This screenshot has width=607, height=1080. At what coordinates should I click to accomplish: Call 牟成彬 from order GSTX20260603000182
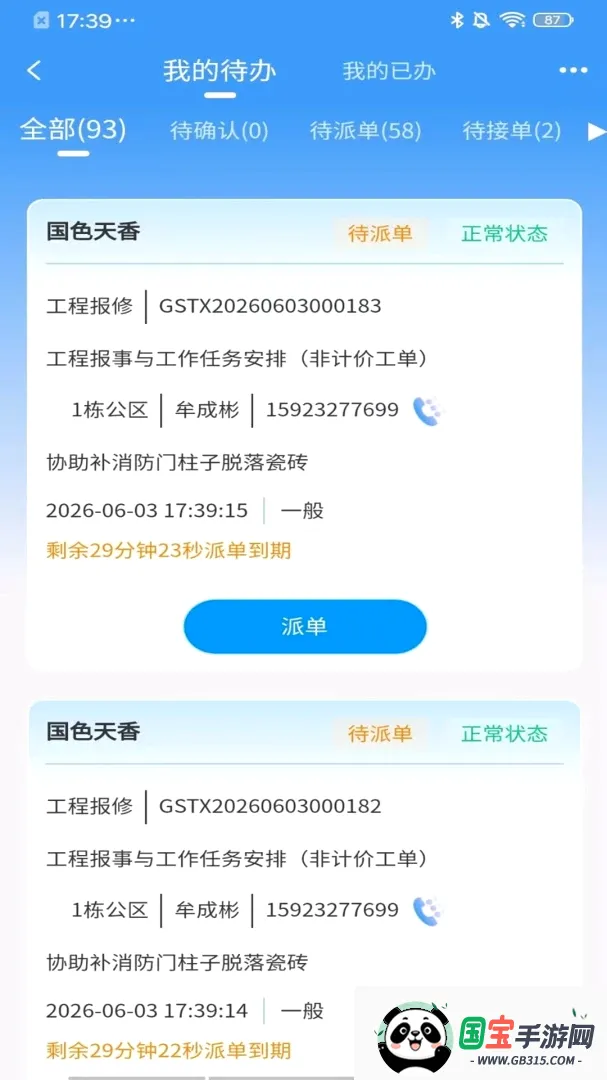click(428, 911)
